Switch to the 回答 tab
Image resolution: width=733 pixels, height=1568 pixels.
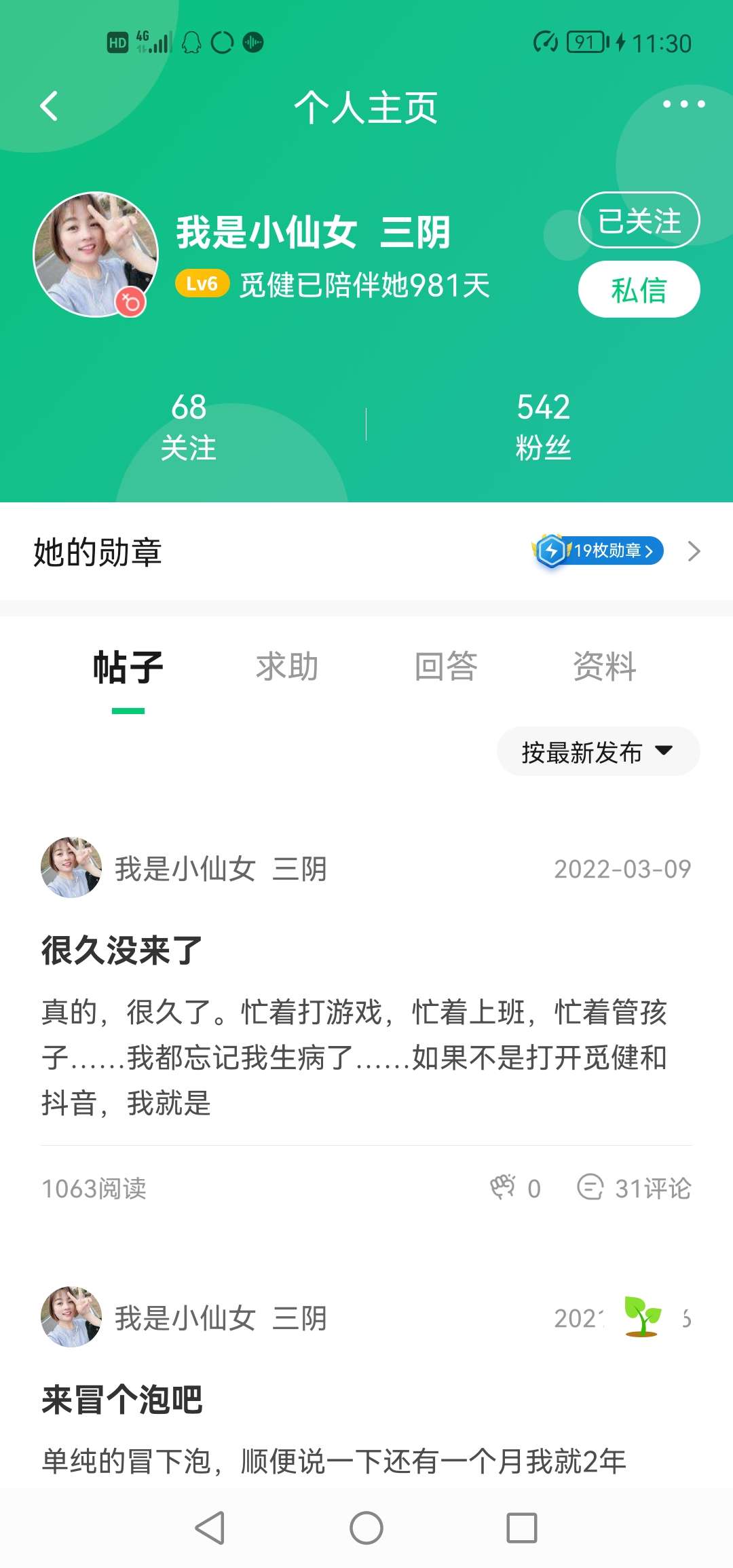coord(446,666)
